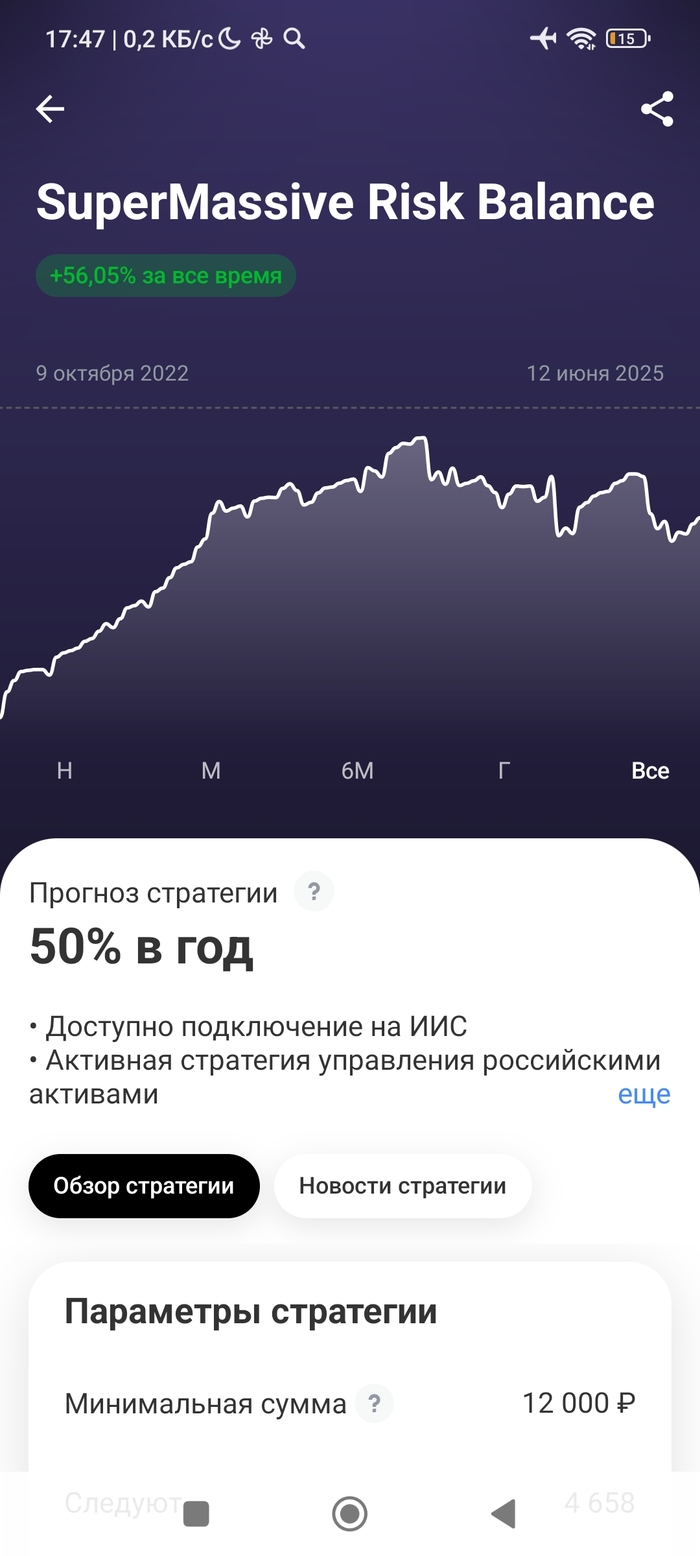
Task: Switch chart to the Все period
Action: point(650,771)
